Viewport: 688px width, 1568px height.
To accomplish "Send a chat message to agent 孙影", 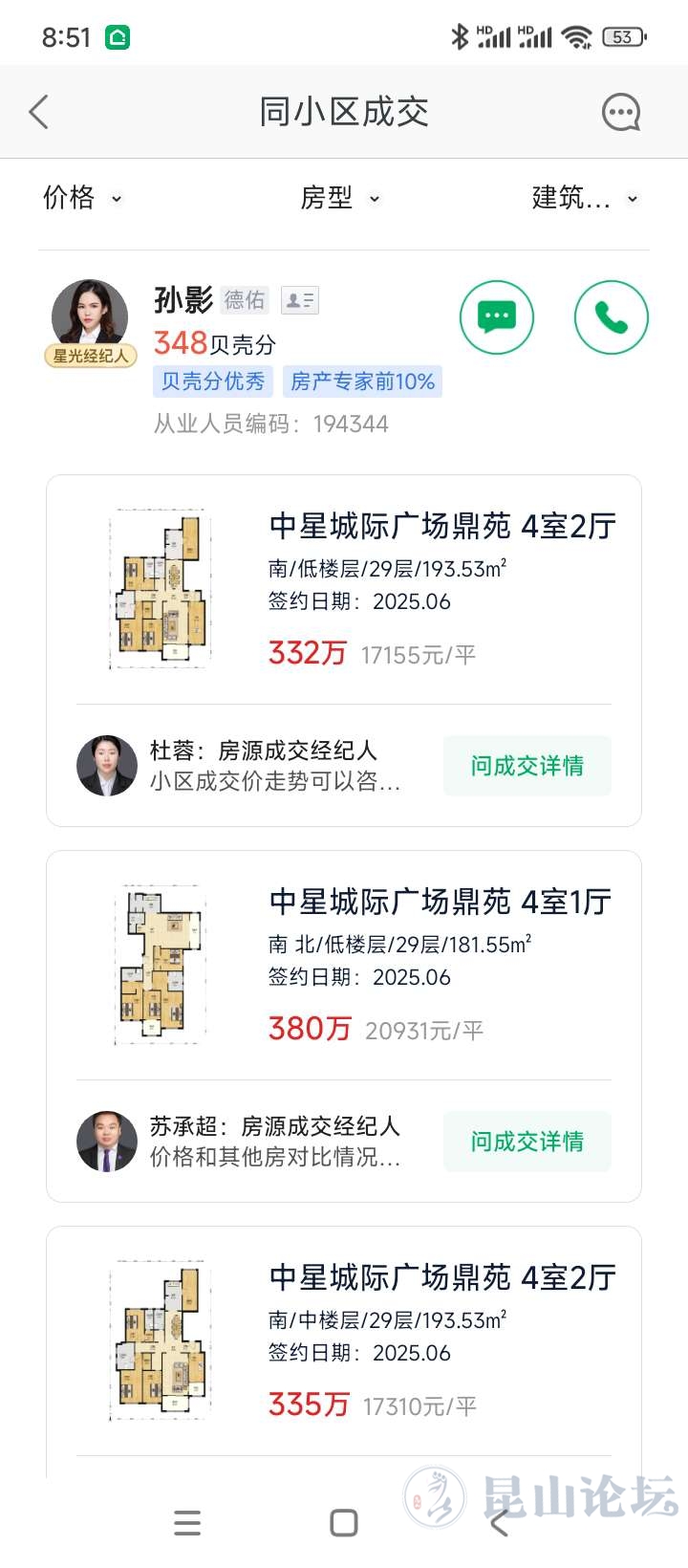I will pyautogui.click(x=496, y=317).
